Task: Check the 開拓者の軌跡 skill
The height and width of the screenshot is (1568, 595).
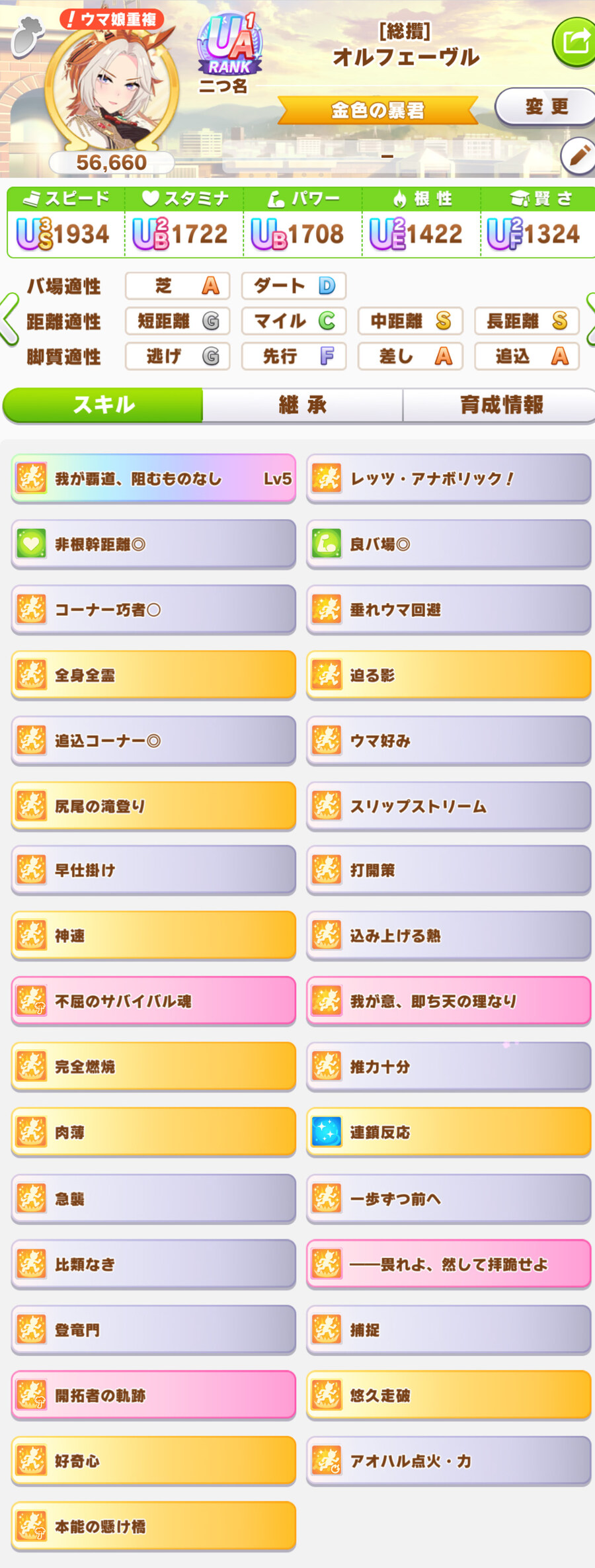Action: point(153,1395)
